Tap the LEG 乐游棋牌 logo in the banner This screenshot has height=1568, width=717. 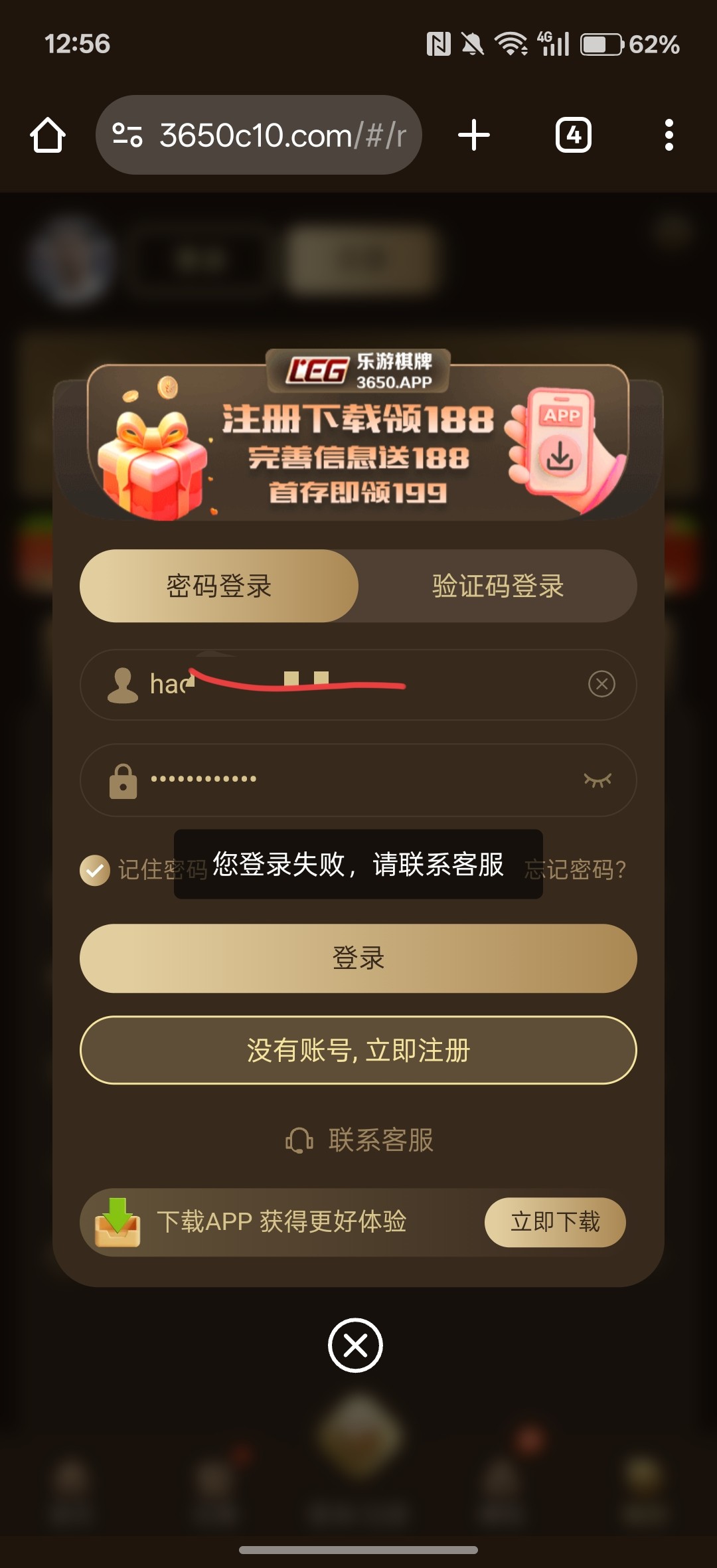[358, 369]
